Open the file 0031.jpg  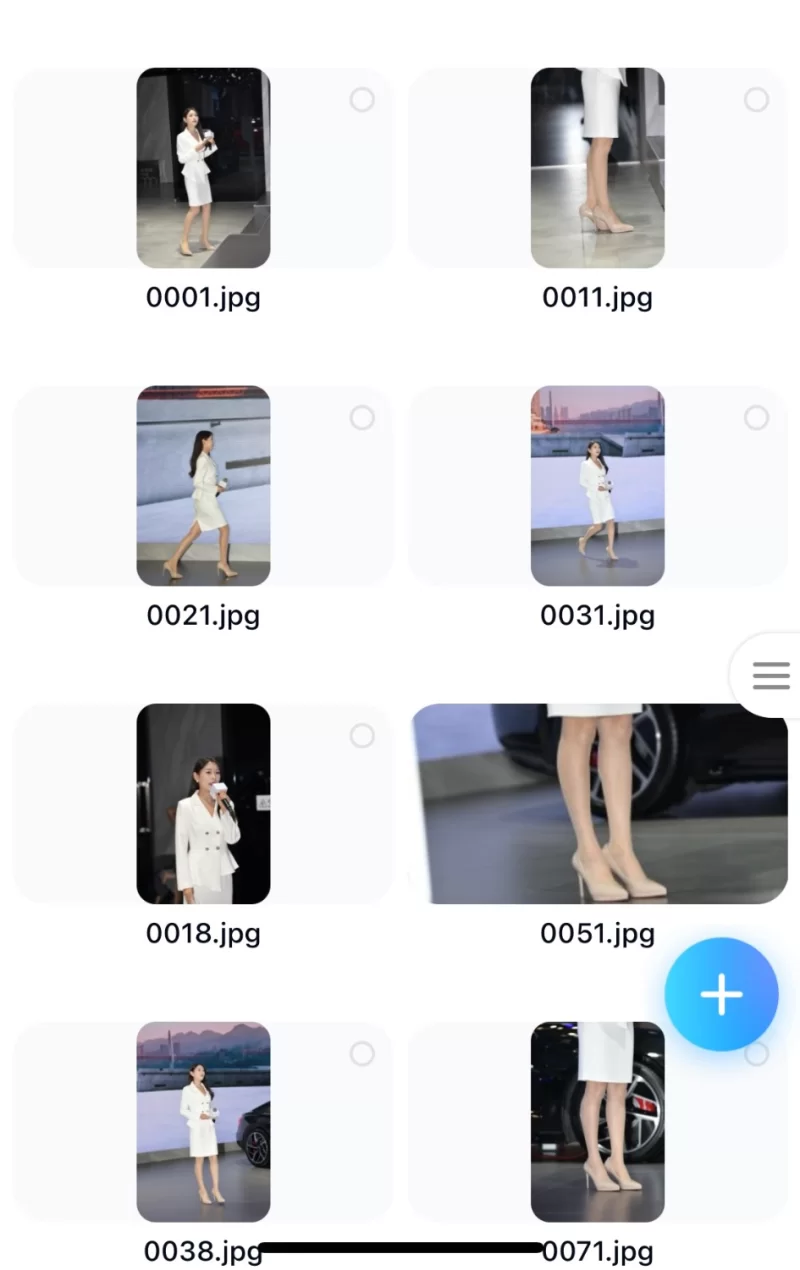[x=597, y=486]
